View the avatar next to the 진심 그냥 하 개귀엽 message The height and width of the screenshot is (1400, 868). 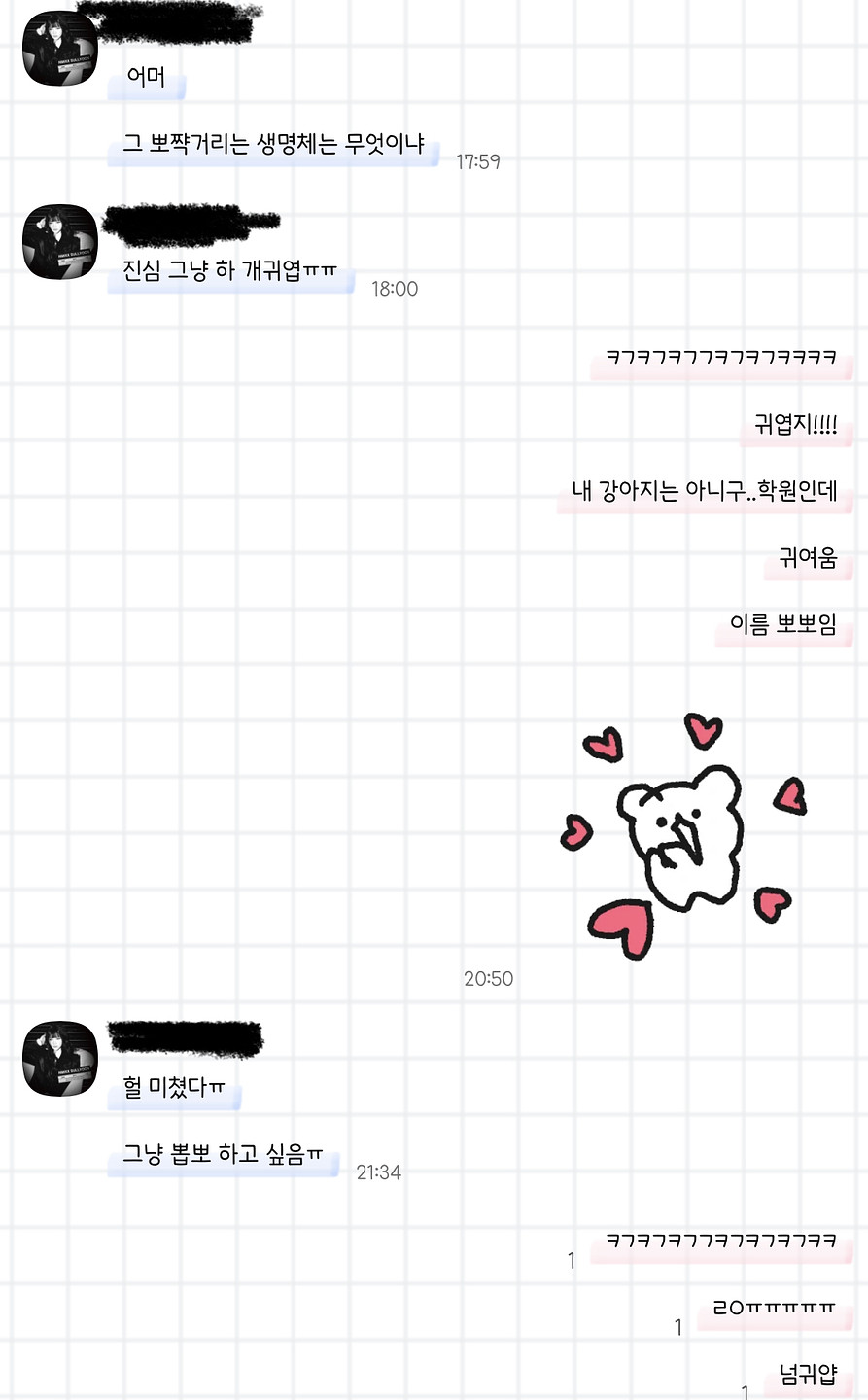point(60,242)
